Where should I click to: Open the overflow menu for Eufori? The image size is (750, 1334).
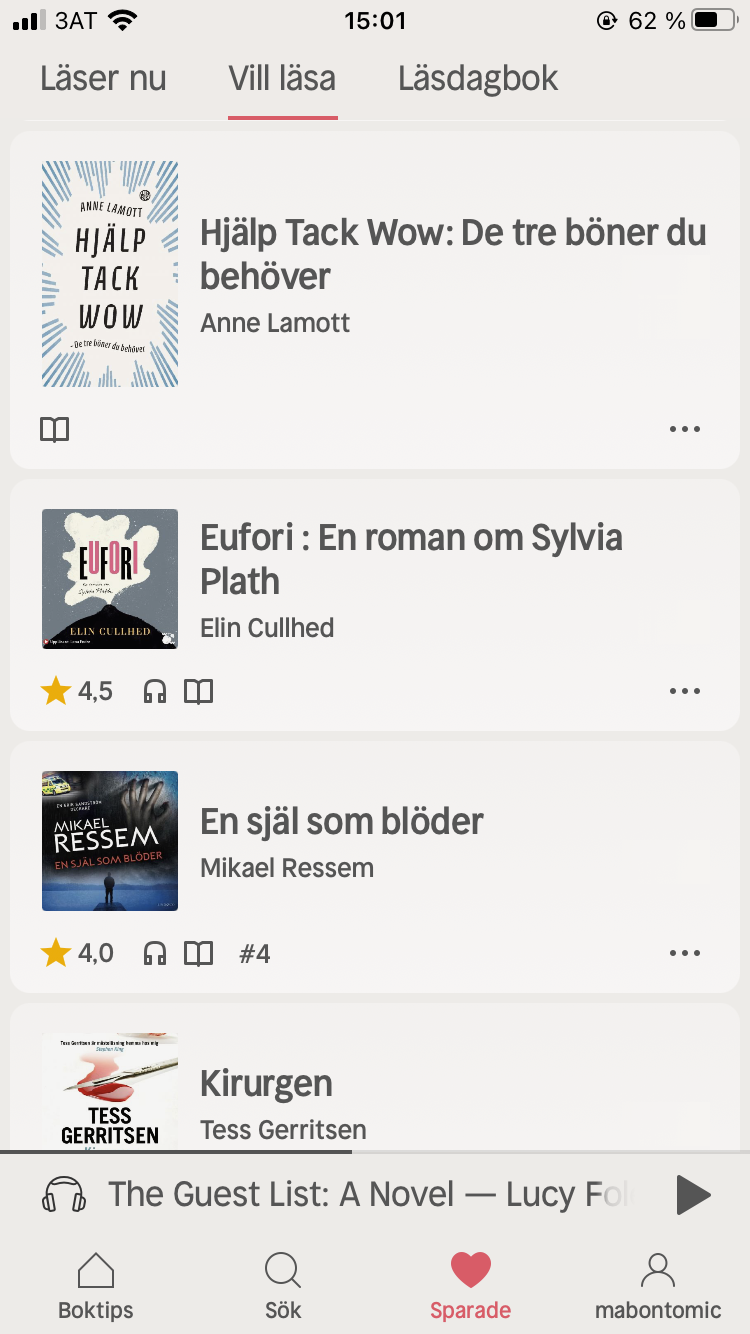[684, 691]
